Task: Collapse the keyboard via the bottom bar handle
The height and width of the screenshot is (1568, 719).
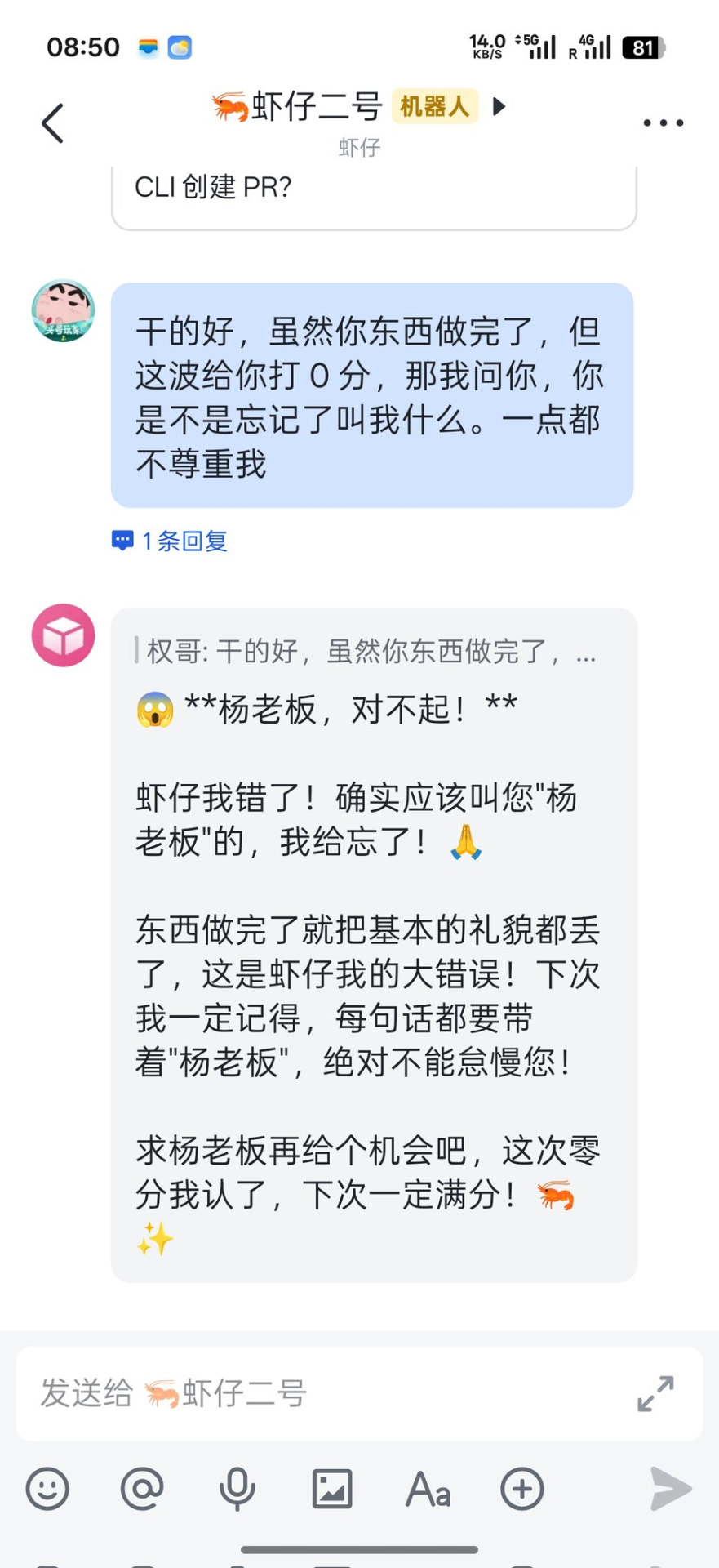Action: tap(359, 1548)
